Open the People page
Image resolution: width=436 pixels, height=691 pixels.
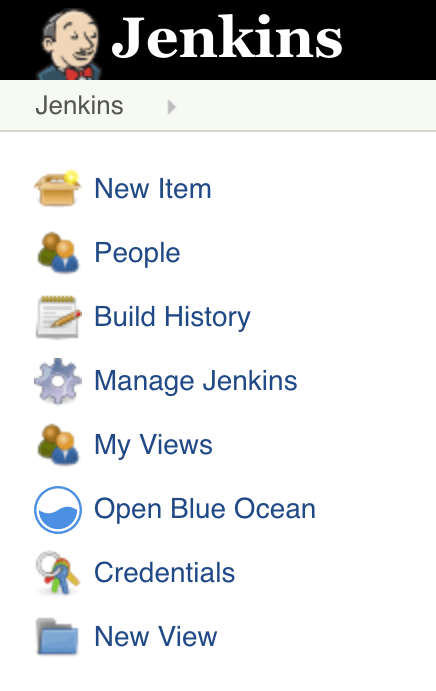click(x=137, y=253)
